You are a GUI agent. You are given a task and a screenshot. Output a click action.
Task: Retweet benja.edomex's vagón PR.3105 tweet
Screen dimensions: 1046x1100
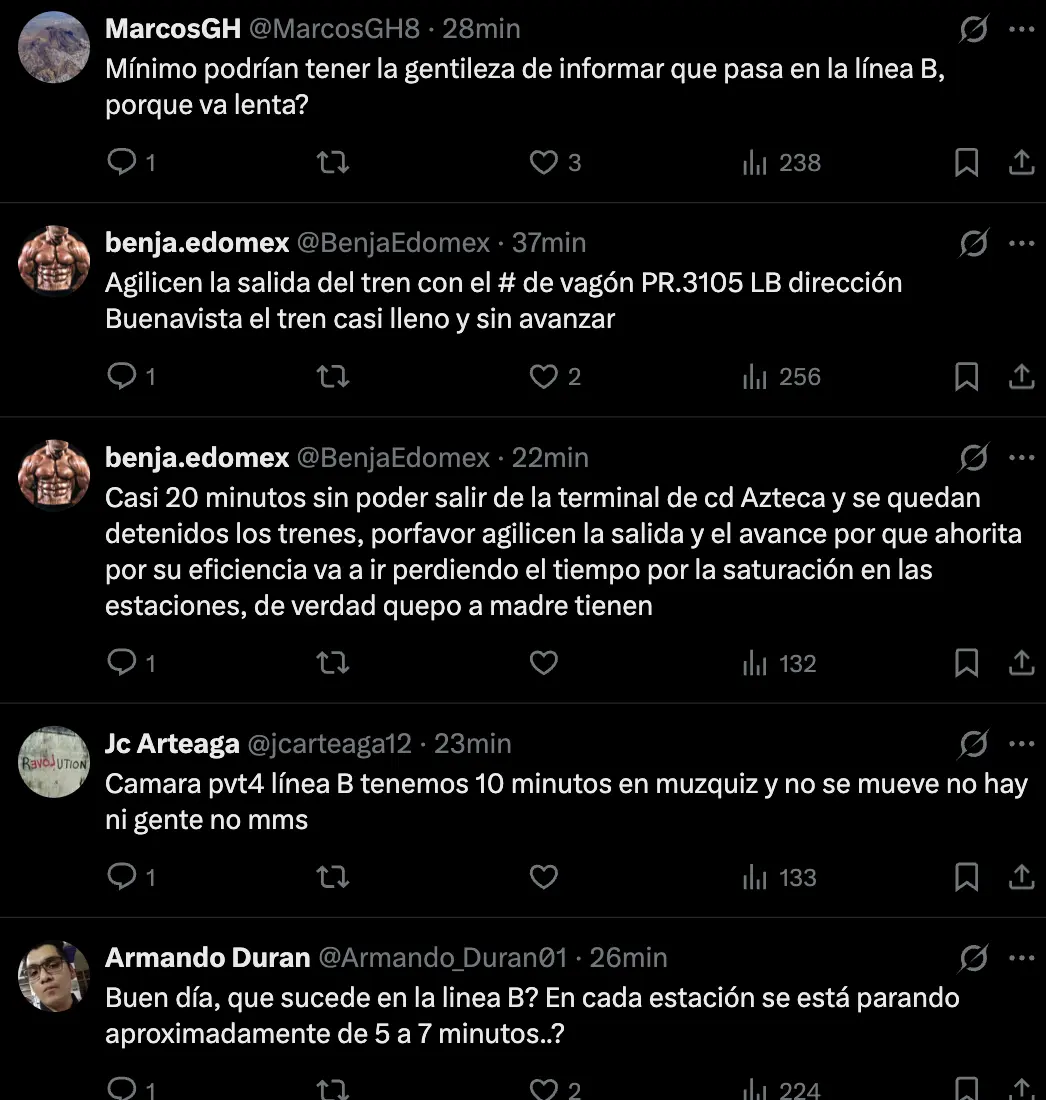(332, 377)
